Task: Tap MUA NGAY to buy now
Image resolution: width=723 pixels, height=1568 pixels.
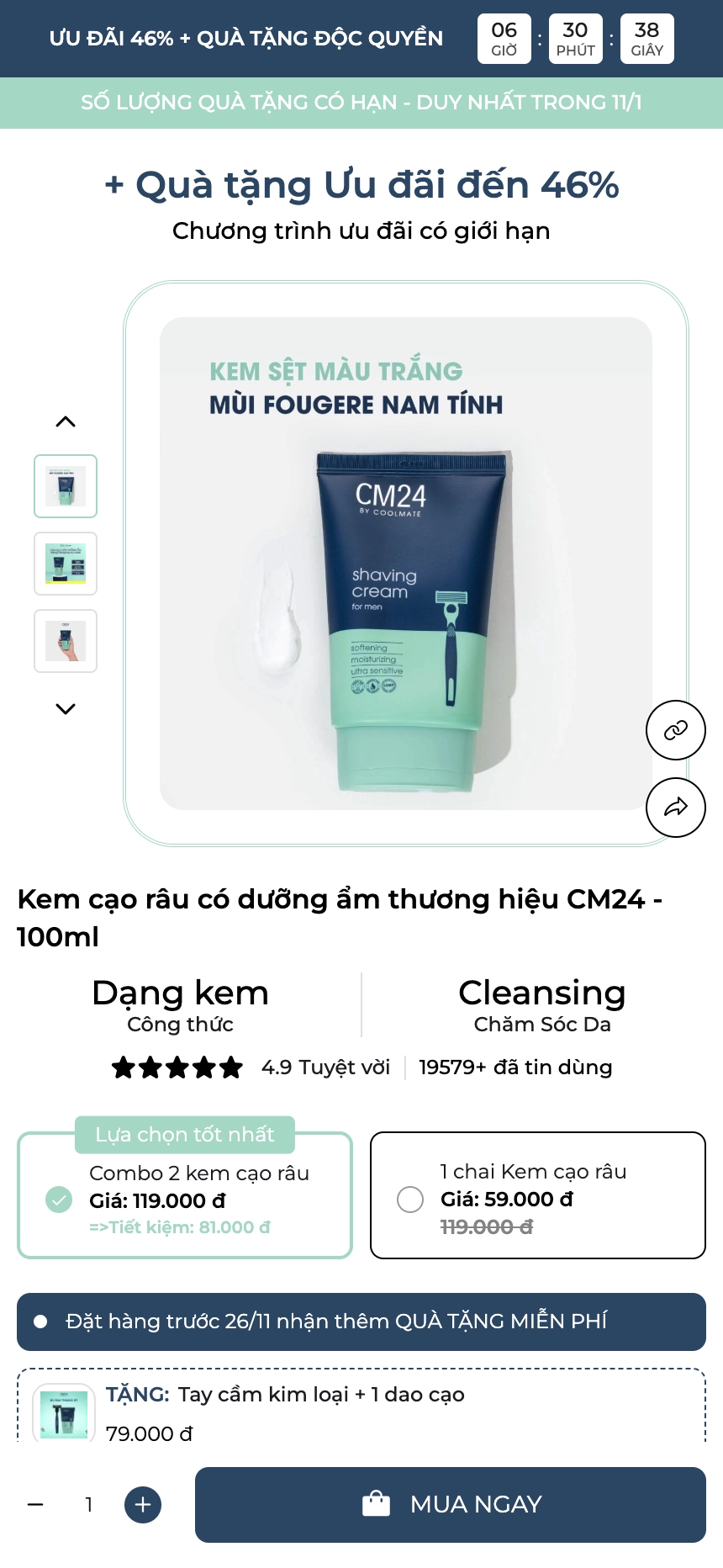Action: pos(450,1505)
